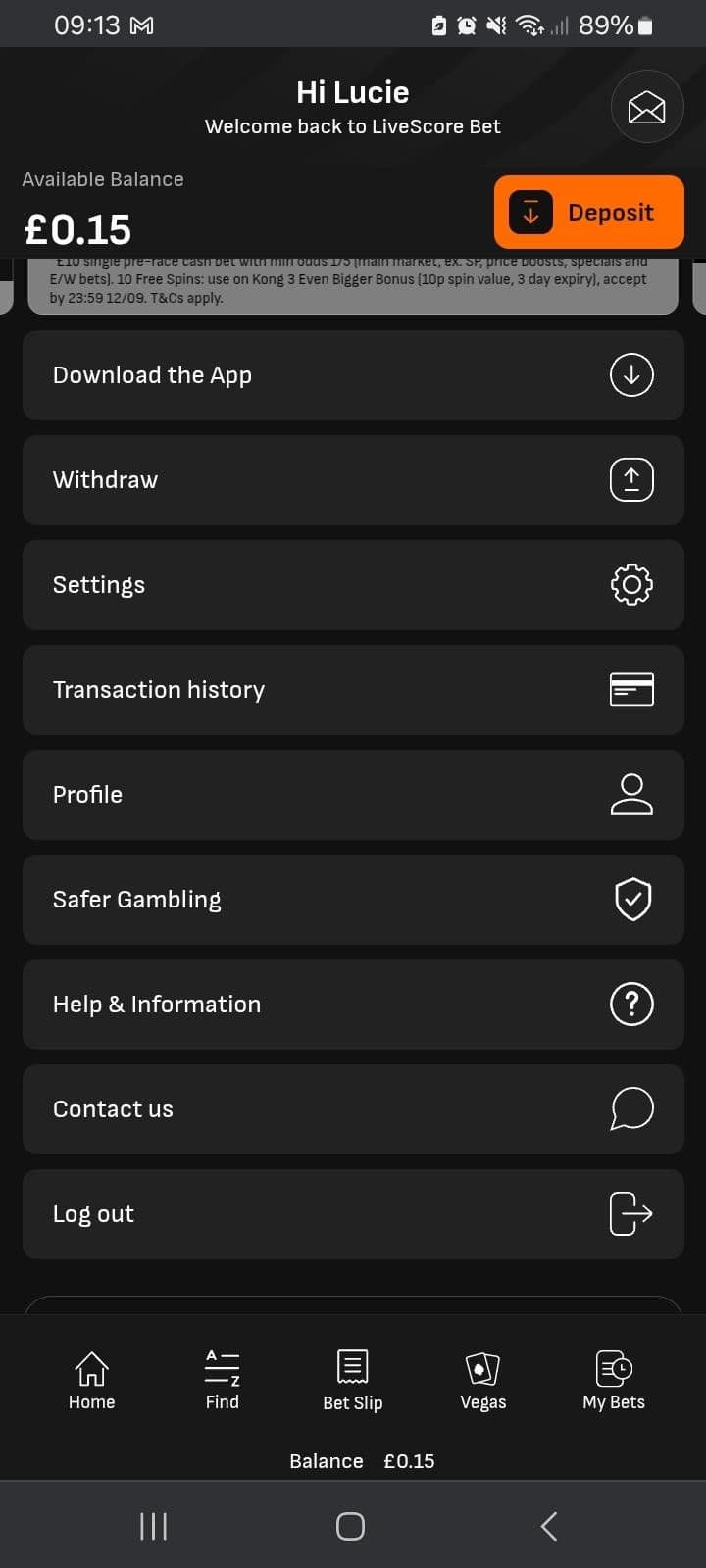Click the Log out exit icon
Screen dimensions: 706x1568
pyautogui.click(x=630, y=1213)
